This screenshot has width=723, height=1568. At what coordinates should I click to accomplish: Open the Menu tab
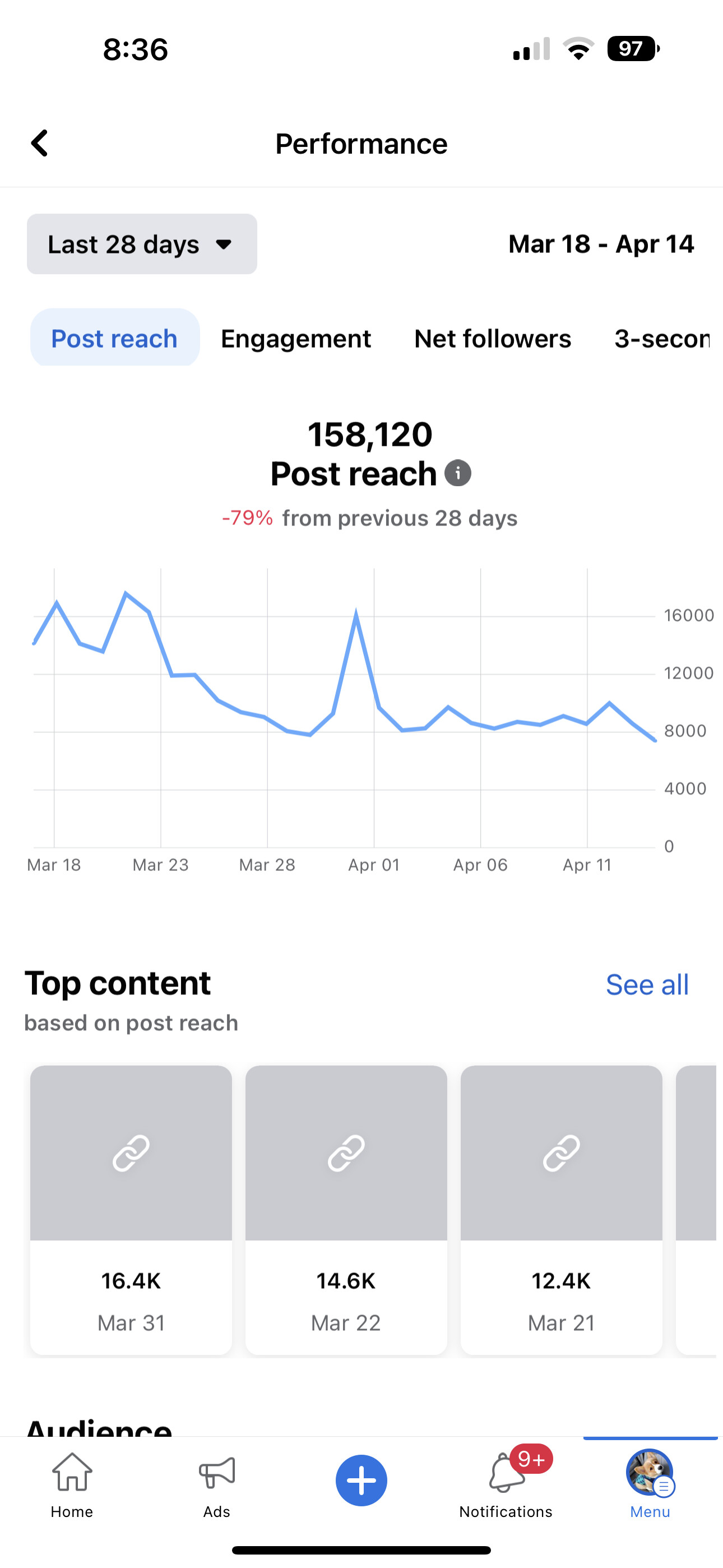coord(650,1485)
